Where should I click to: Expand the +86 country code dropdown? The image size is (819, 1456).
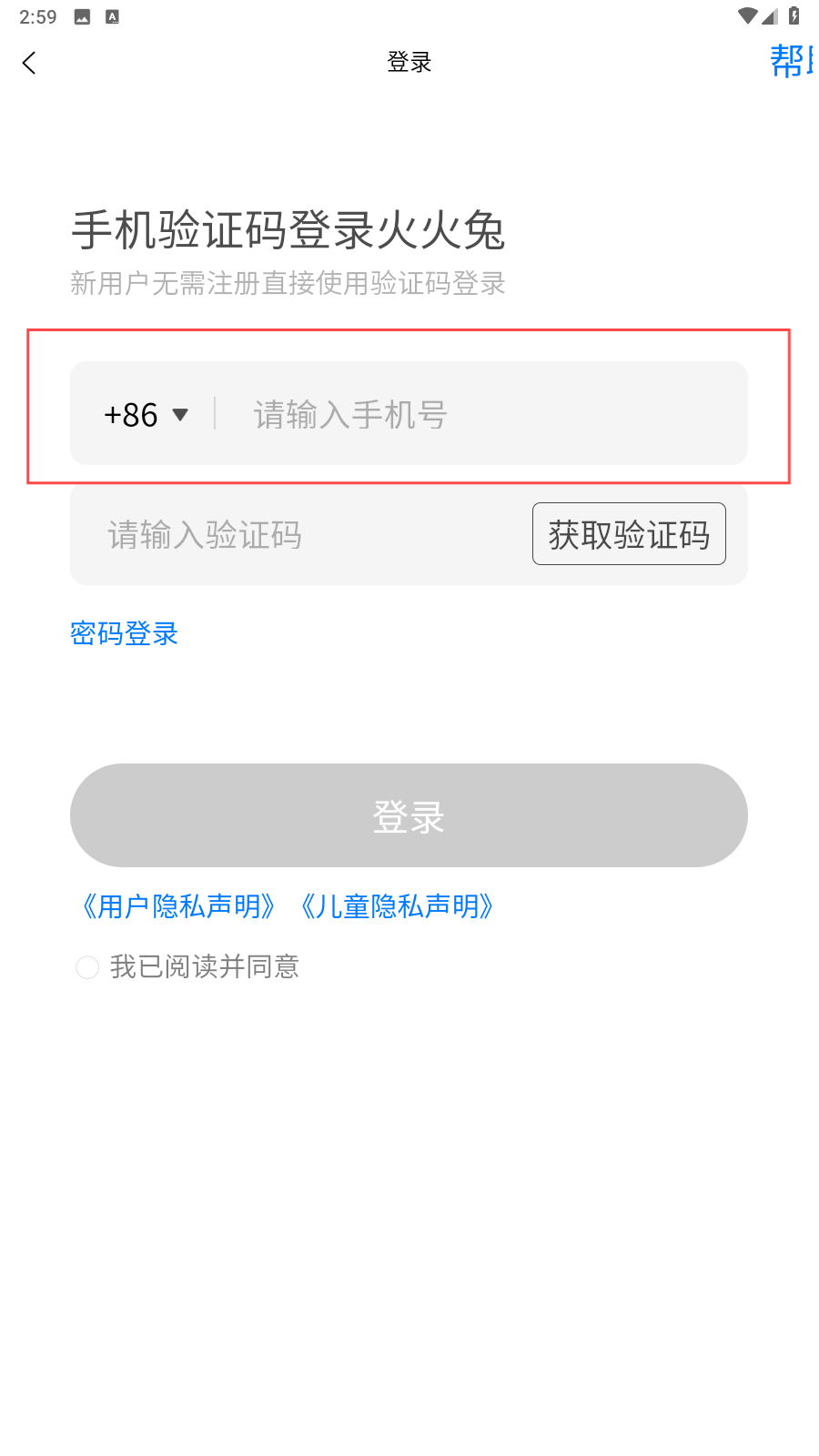tap(146, 415)
